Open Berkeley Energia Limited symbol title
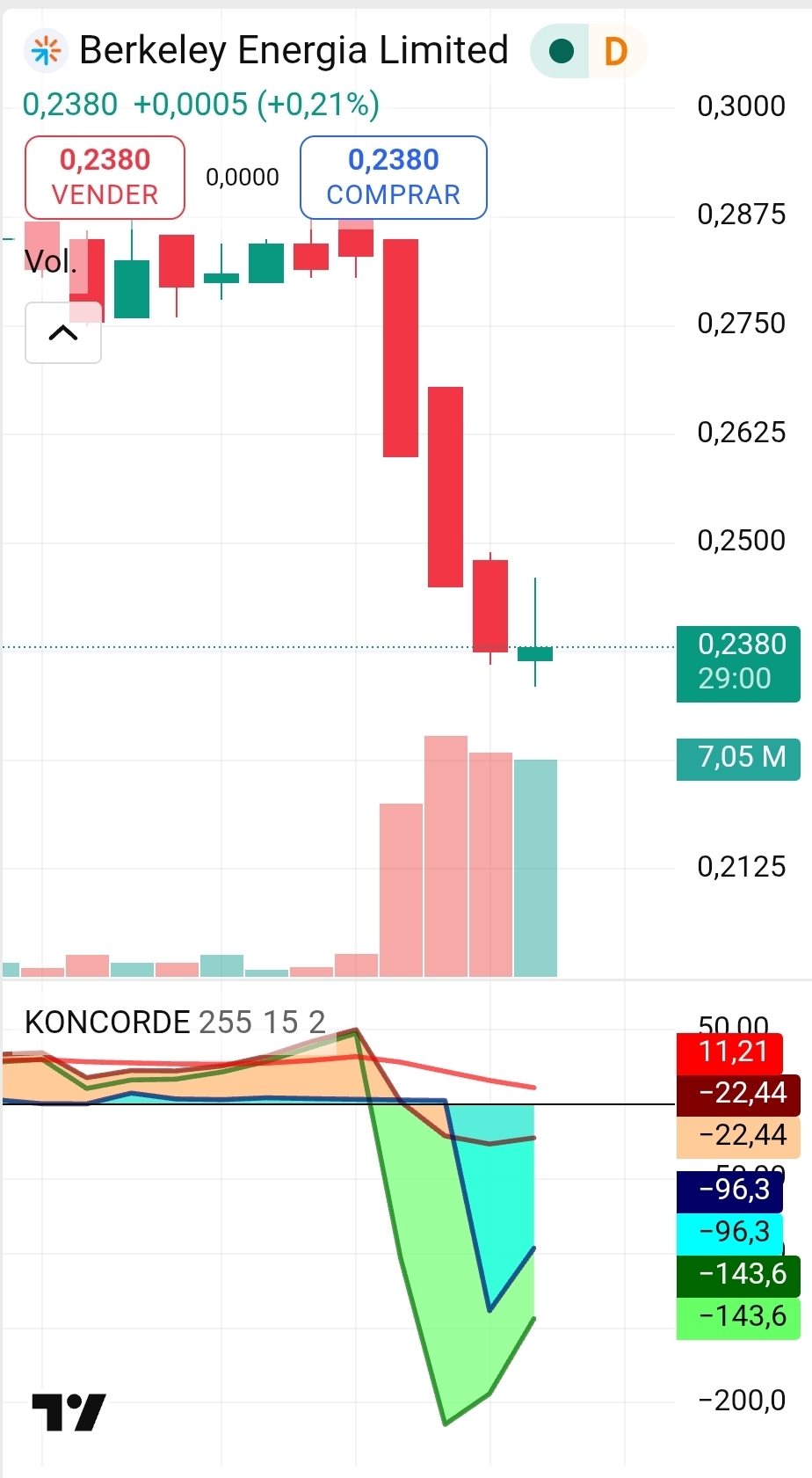This screenshot has width=812, height=1478. (293, 51)
